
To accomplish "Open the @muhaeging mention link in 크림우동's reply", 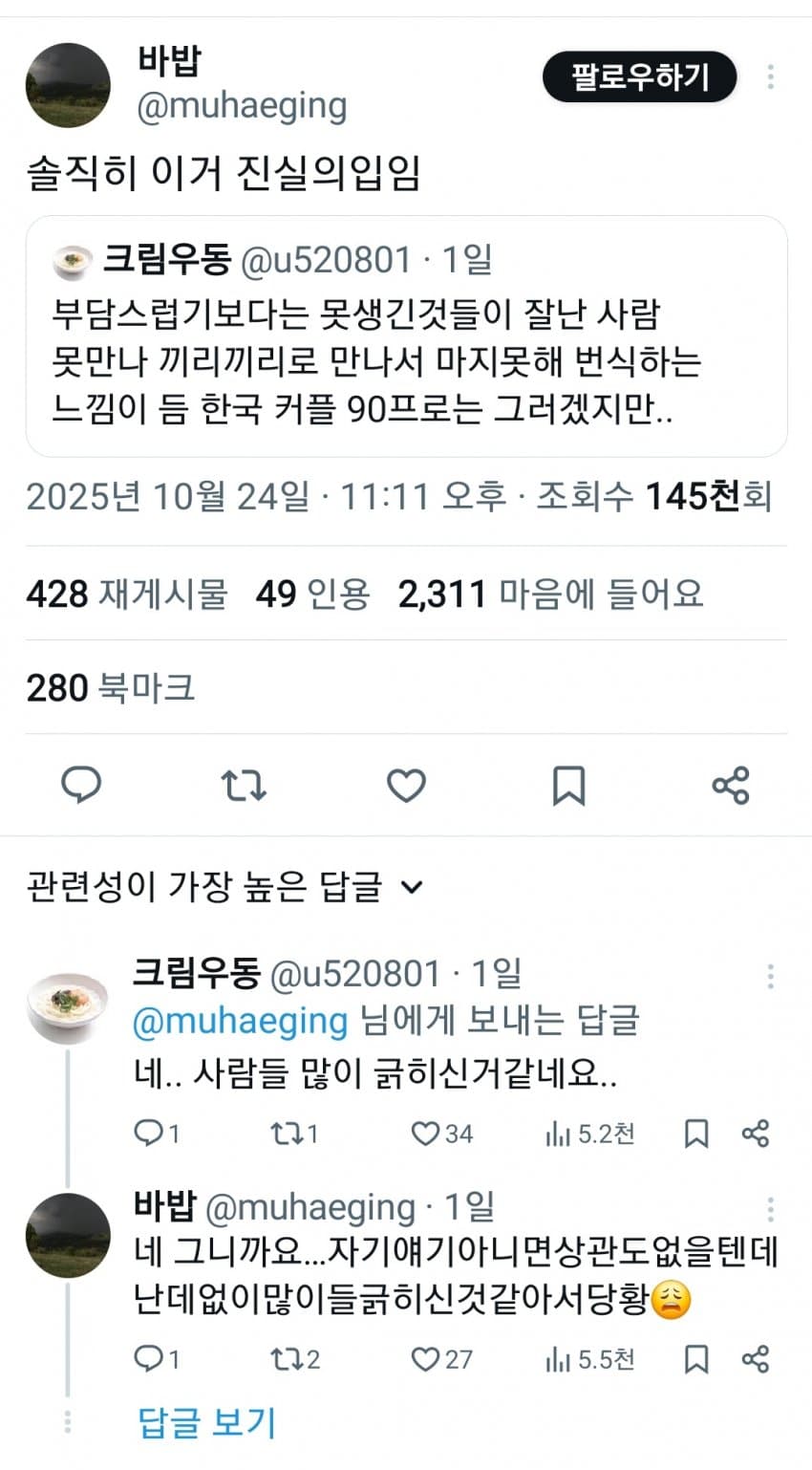I will (x=240, y=1021).
